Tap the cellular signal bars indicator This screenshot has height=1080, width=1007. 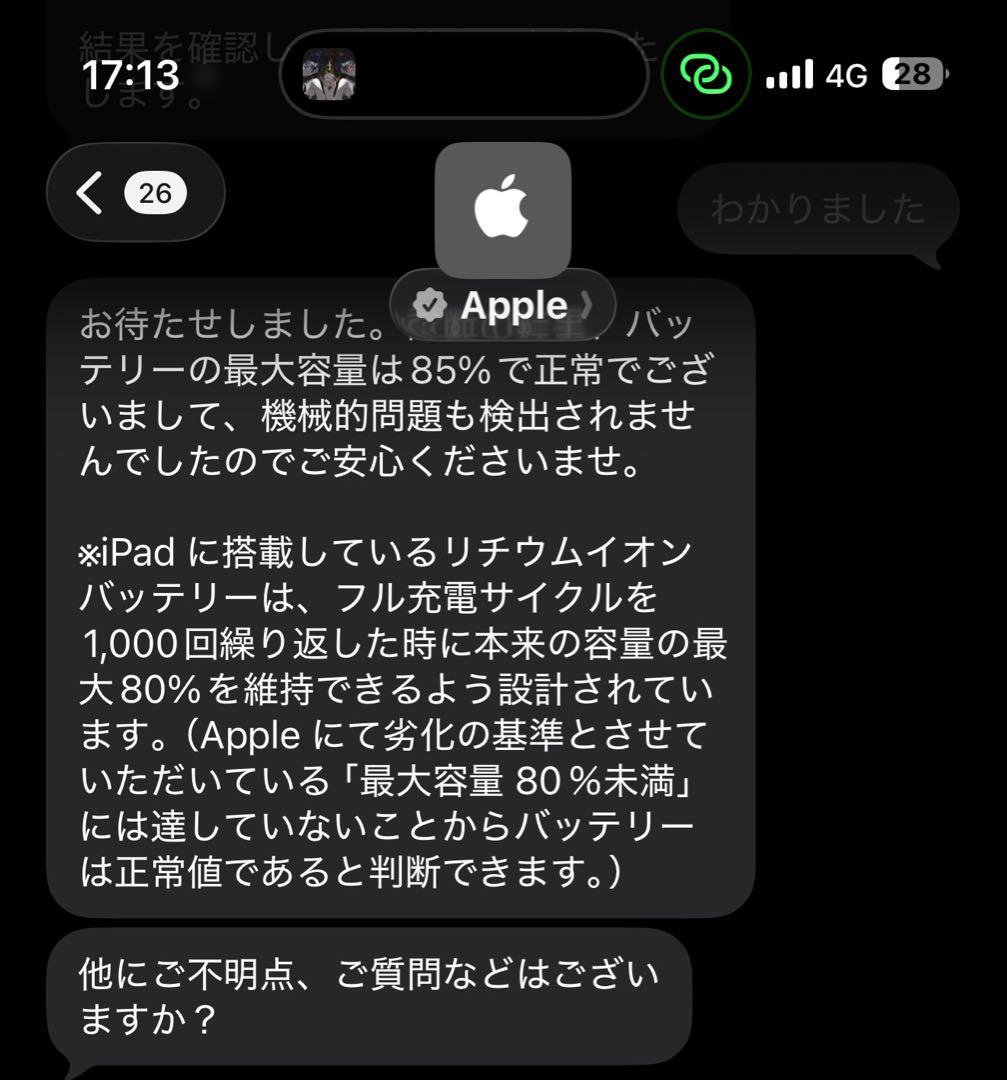(x=789, y=75)
